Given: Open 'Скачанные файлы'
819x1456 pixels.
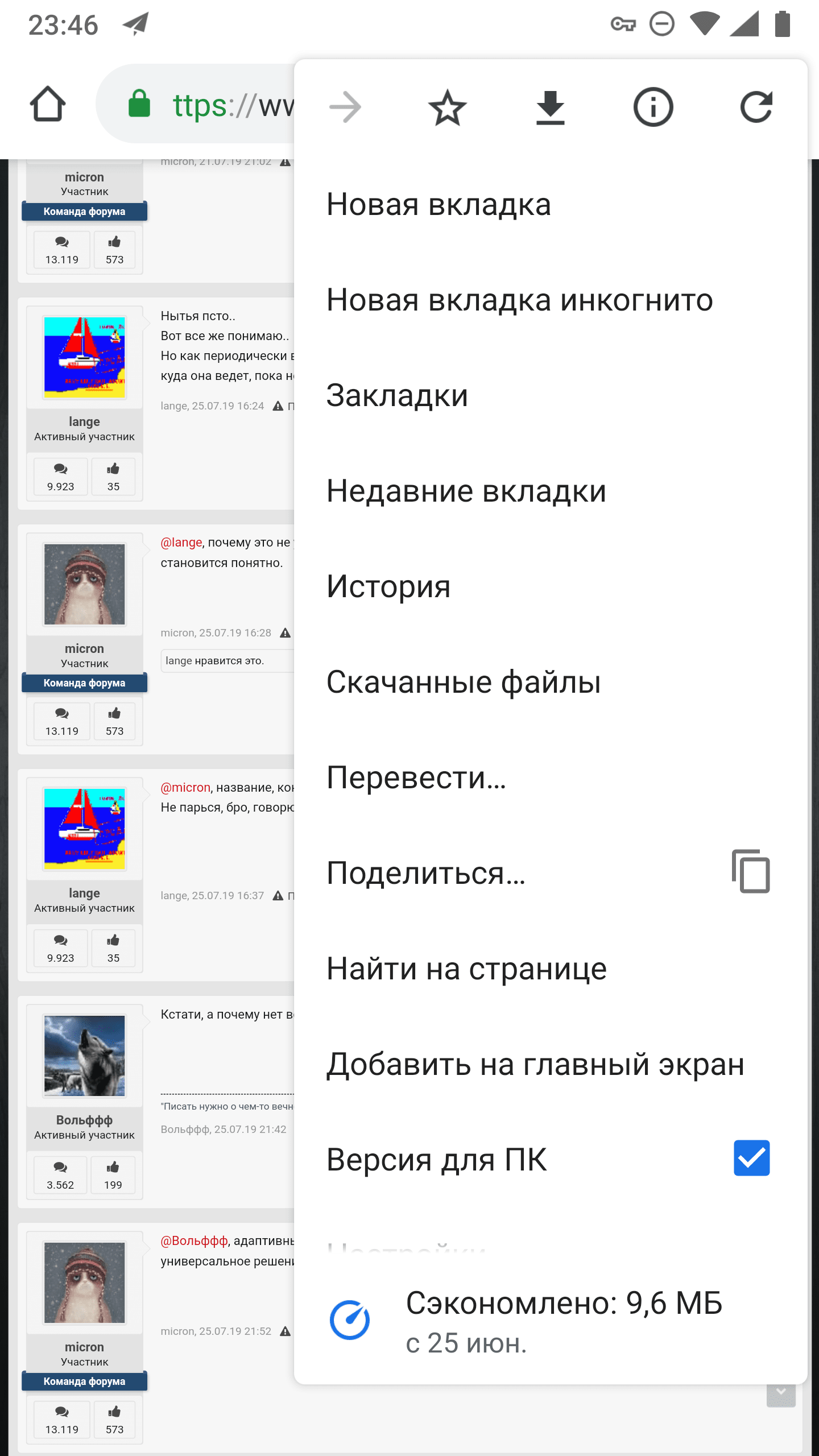Looking at the screenshot, I should click(464, 682).
